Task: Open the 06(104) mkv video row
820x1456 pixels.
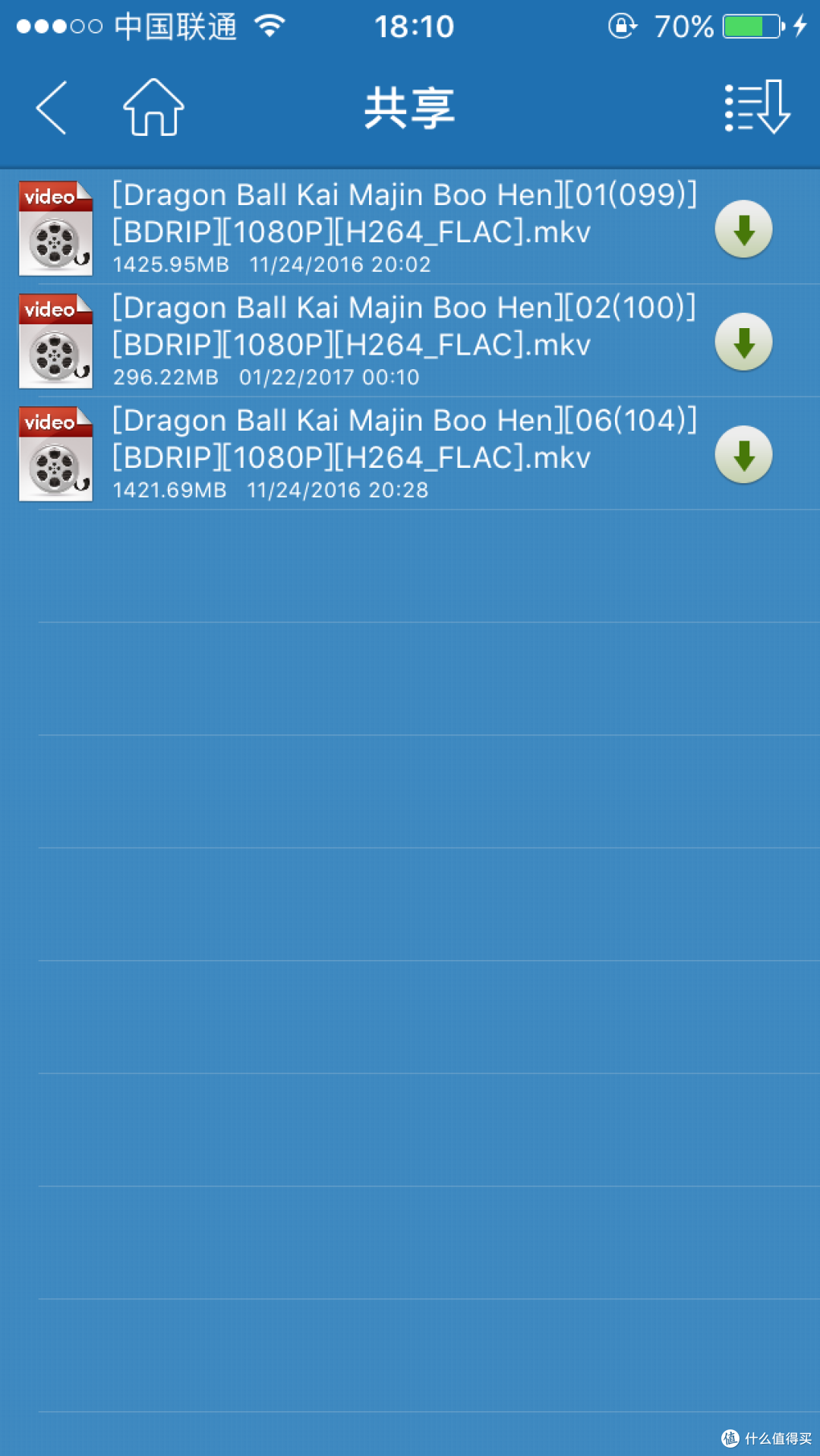Action: coord(410,453)
